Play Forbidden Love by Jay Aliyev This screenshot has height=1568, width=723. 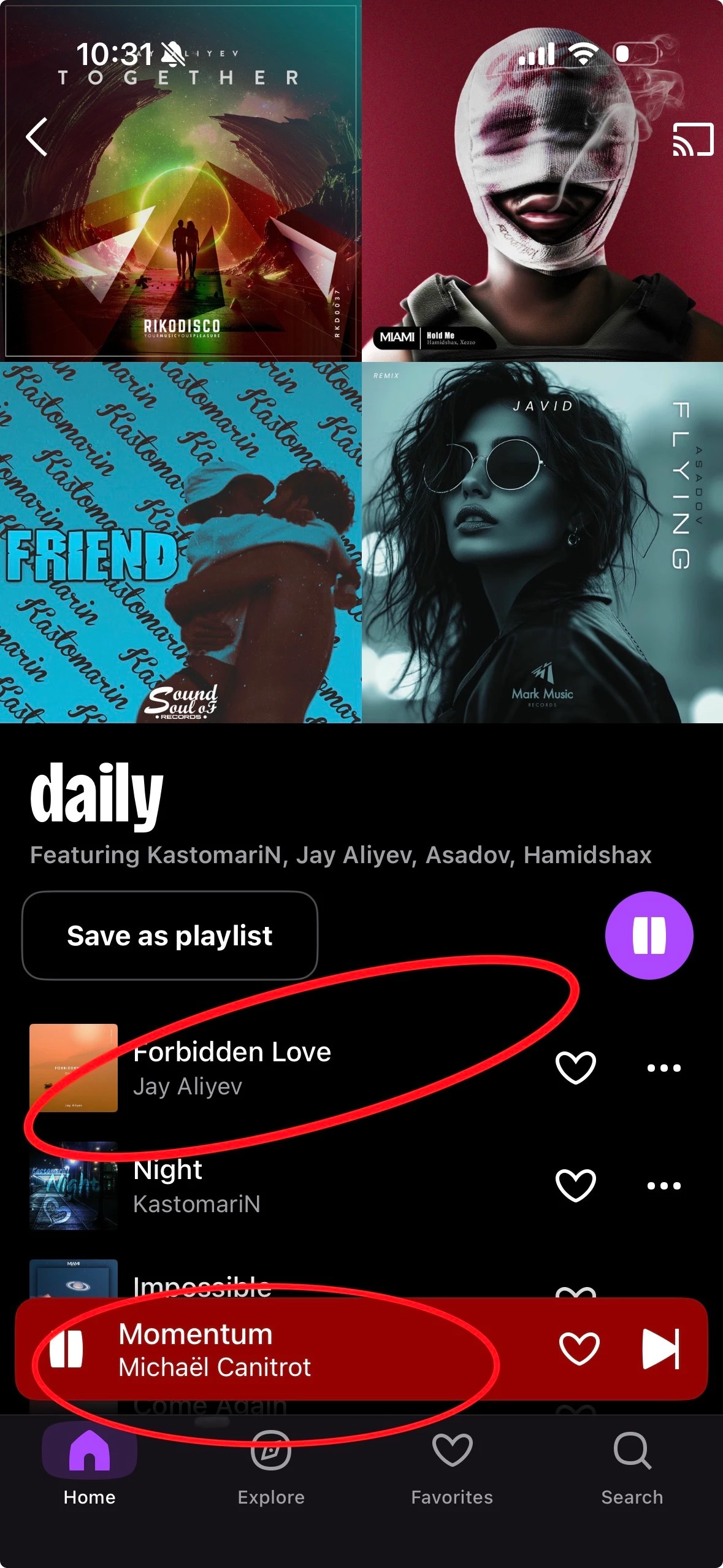click(x=233, y=1068)
